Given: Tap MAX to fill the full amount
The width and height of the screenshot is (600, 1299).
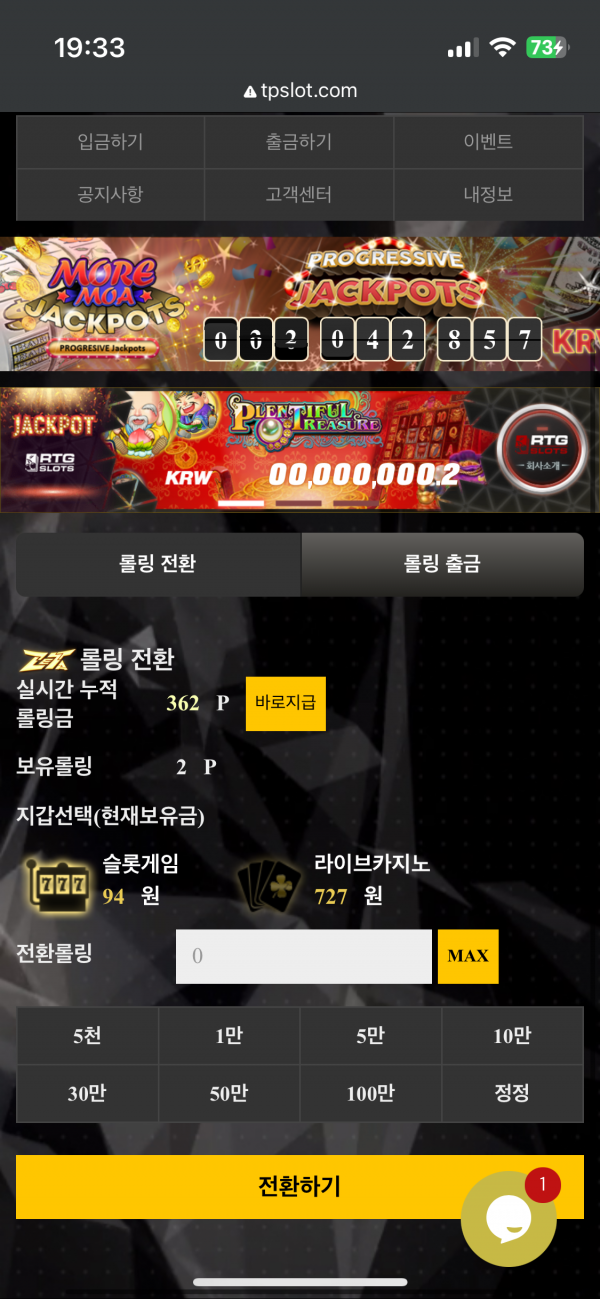Looking at the screenshot, I should (x=468, y=956).
